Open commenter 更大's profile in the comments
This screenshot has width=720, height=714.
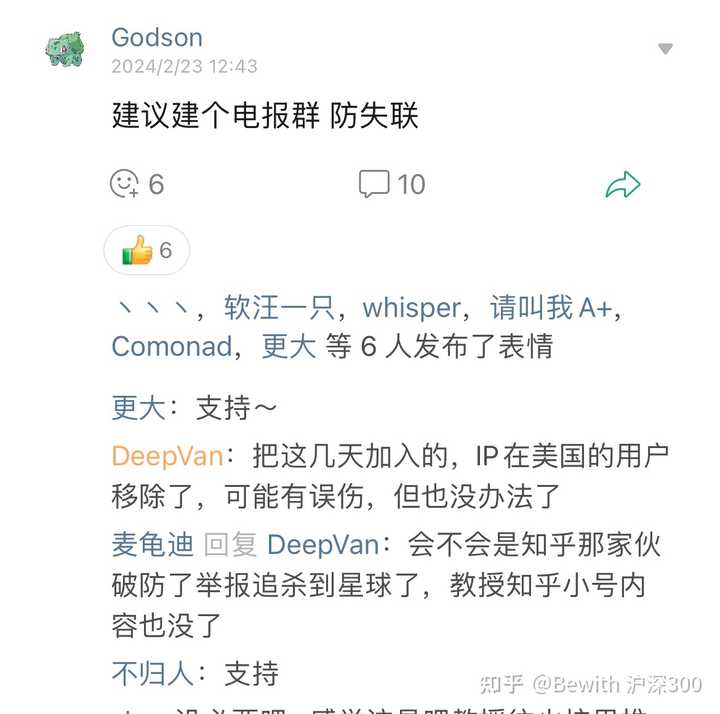(x=138, y=407)
